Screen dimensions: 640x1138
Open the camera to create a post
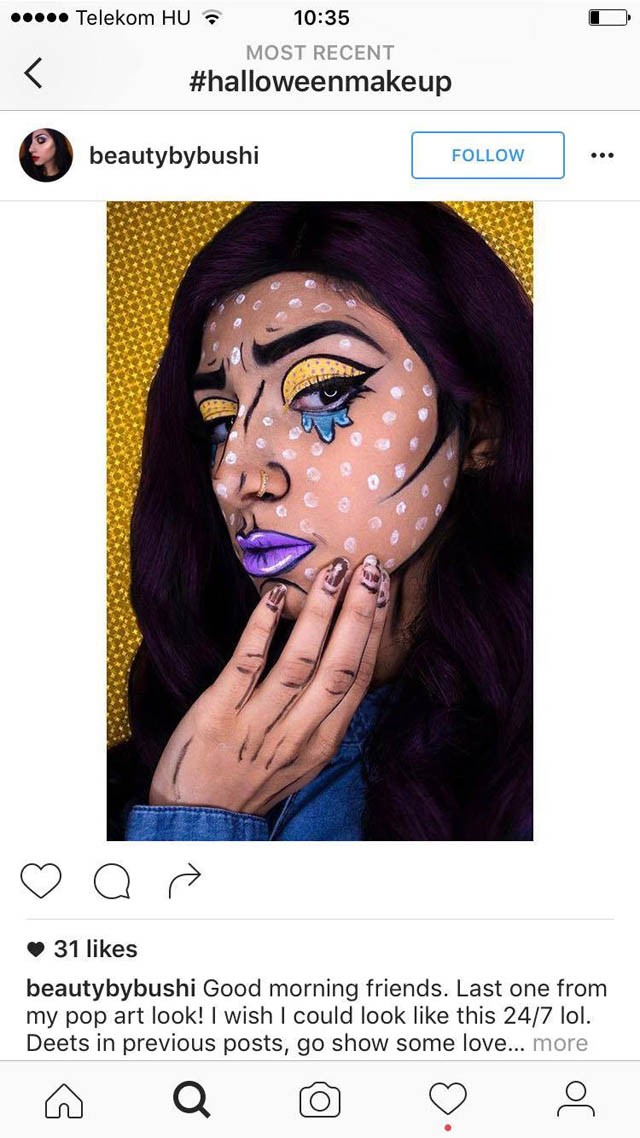tap(320, 1100)
